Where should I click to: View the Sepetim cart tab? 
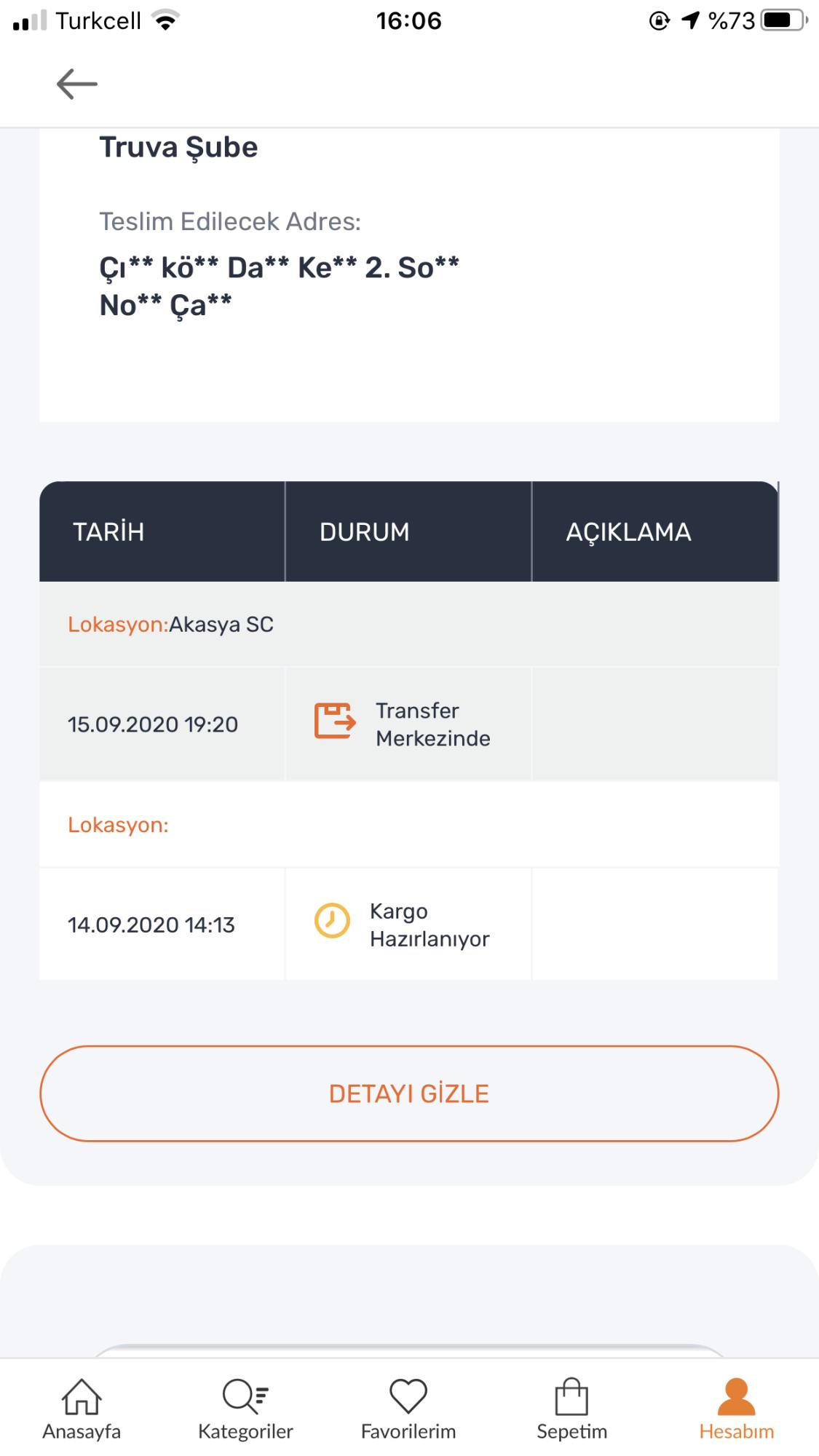click(x=571, y=1409)
